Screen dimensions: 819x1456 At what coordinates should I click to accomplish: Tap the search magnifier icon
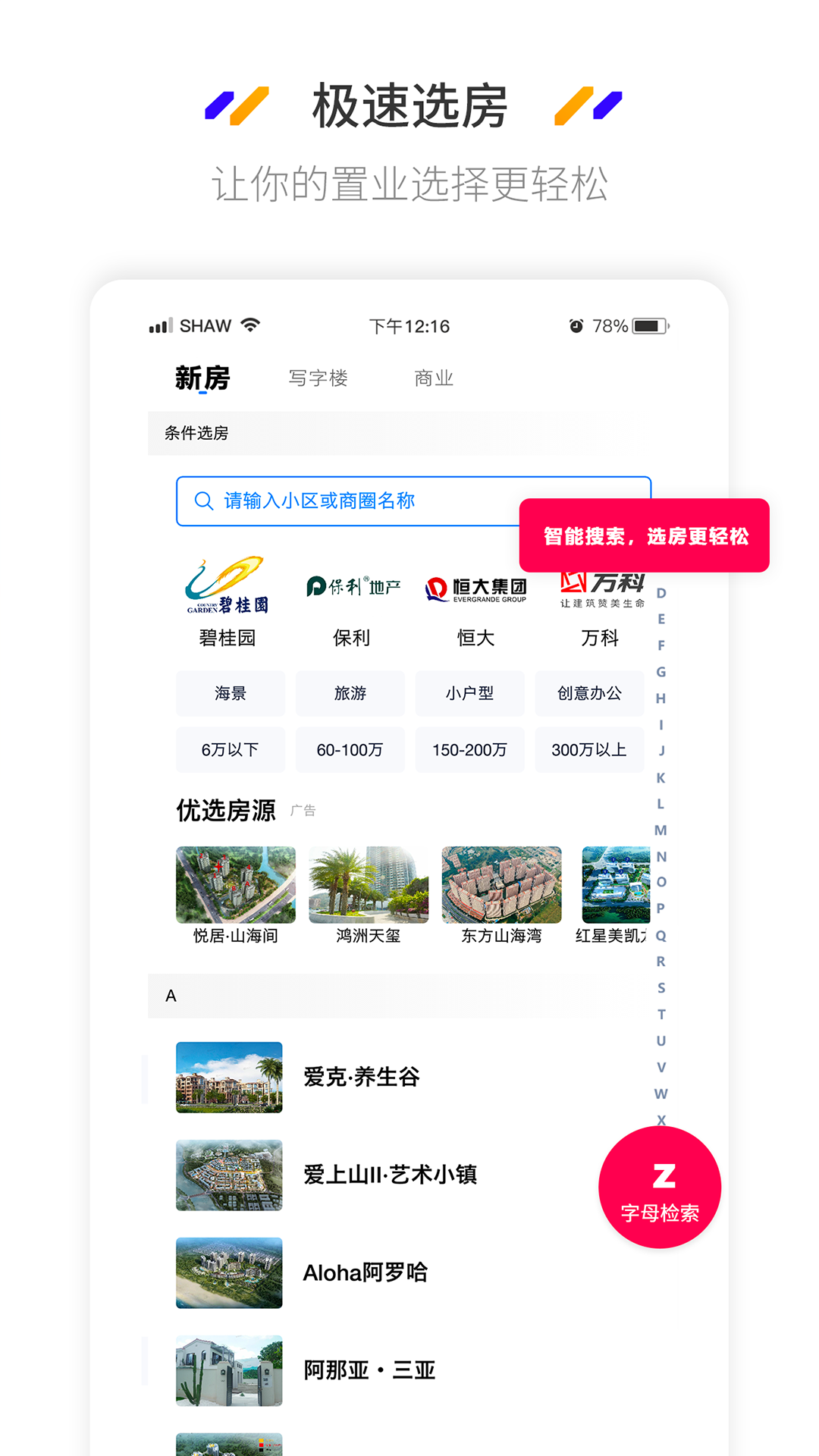click(x=202, y=500)
